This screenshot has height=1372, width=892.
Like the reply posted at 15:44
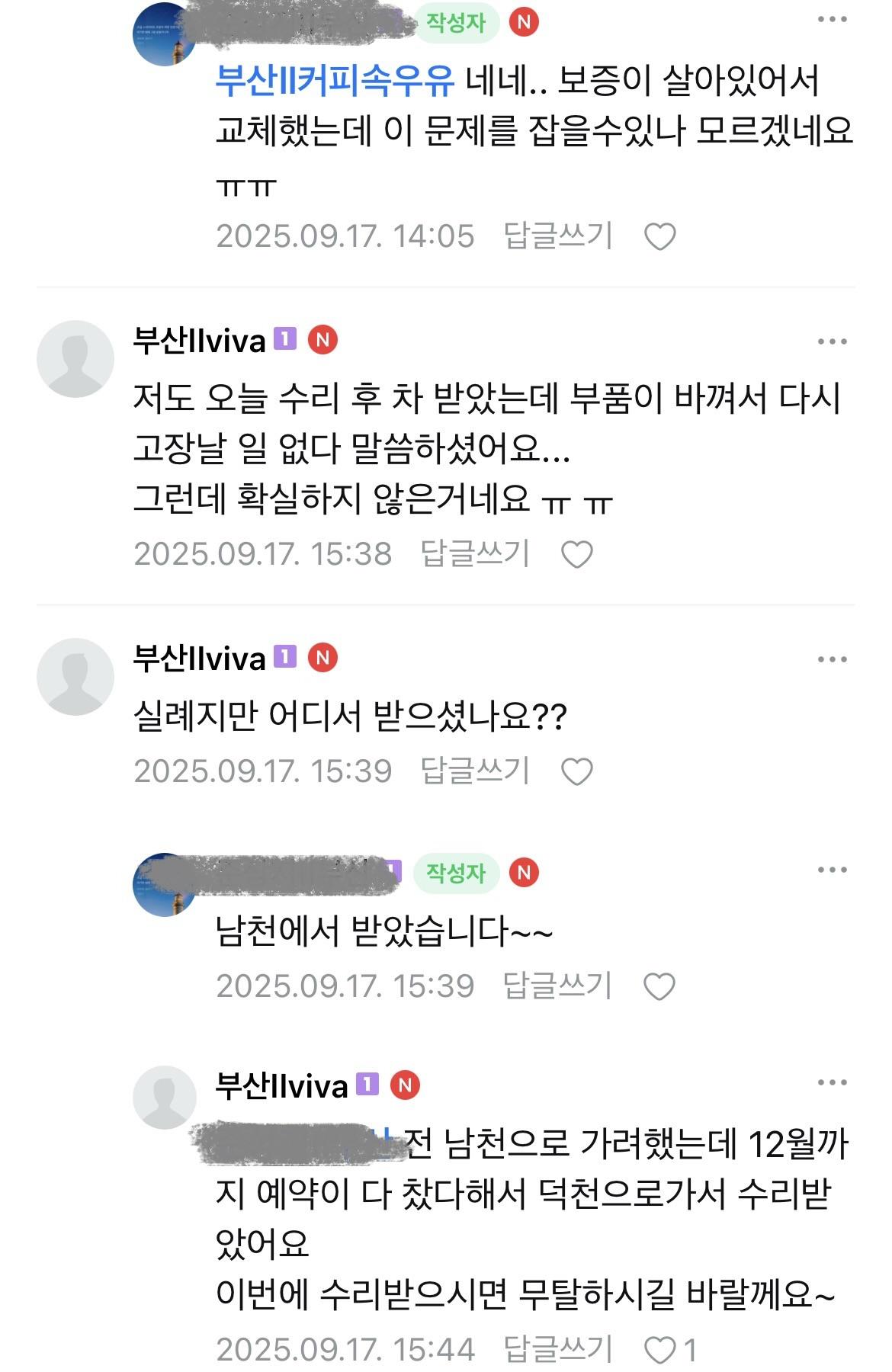(x=660, y=1351)
